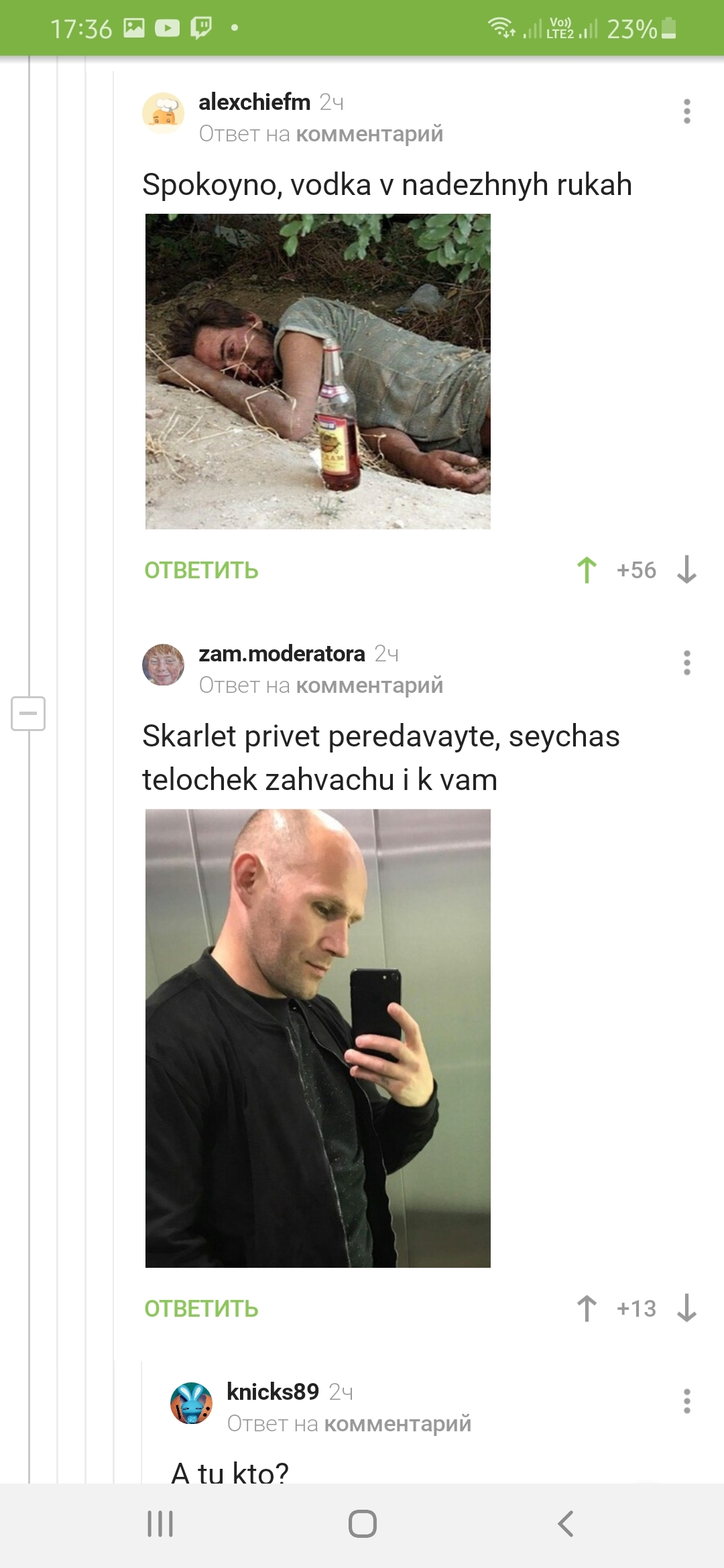Screen dimensions: 724x1568
Task: Open the image in alexchiefm's comment
Action: click(318, 371)
